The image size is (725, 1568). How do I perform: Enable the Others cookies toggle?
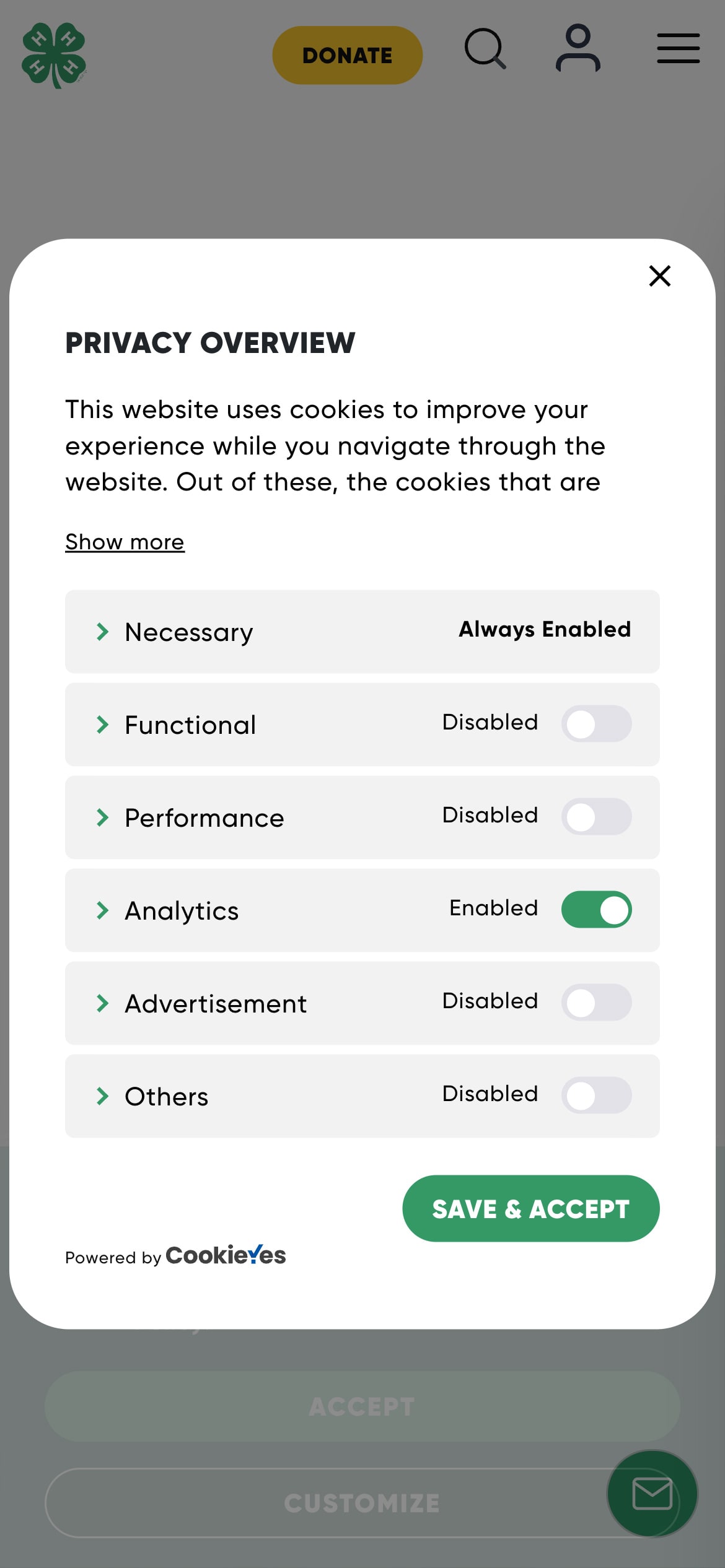[597, 1095]
